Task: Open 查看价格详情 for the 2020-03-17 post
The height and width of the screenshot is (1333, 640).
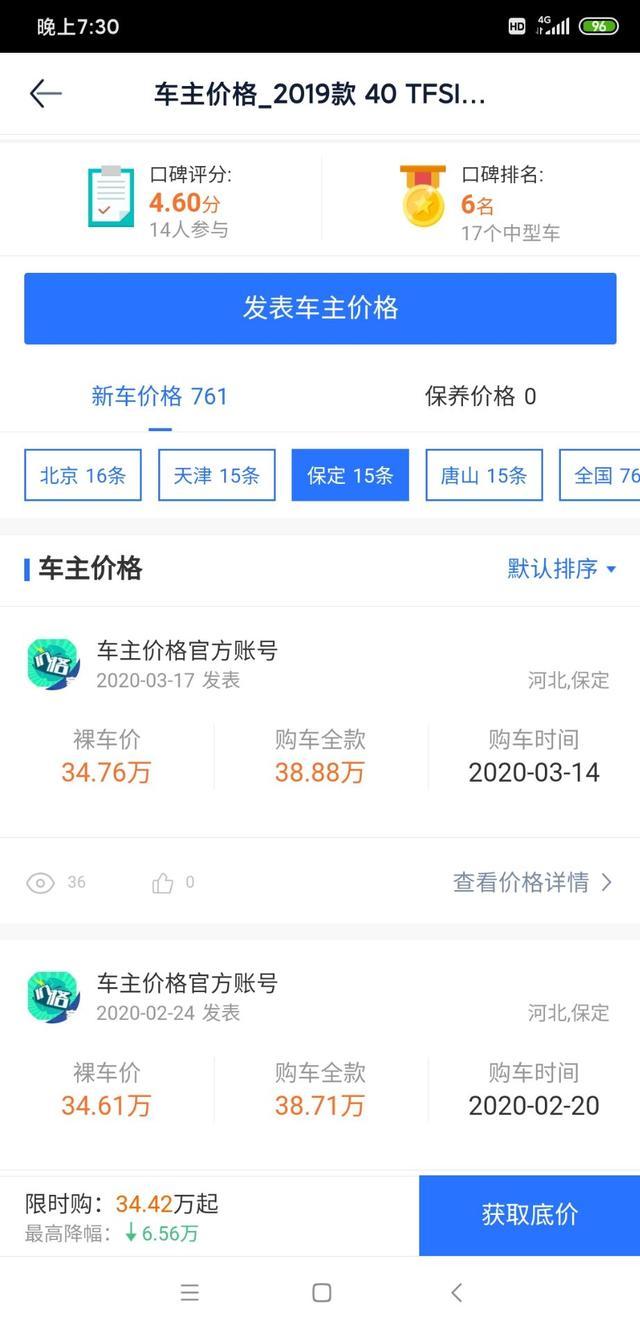Action: tap(533, 882)
